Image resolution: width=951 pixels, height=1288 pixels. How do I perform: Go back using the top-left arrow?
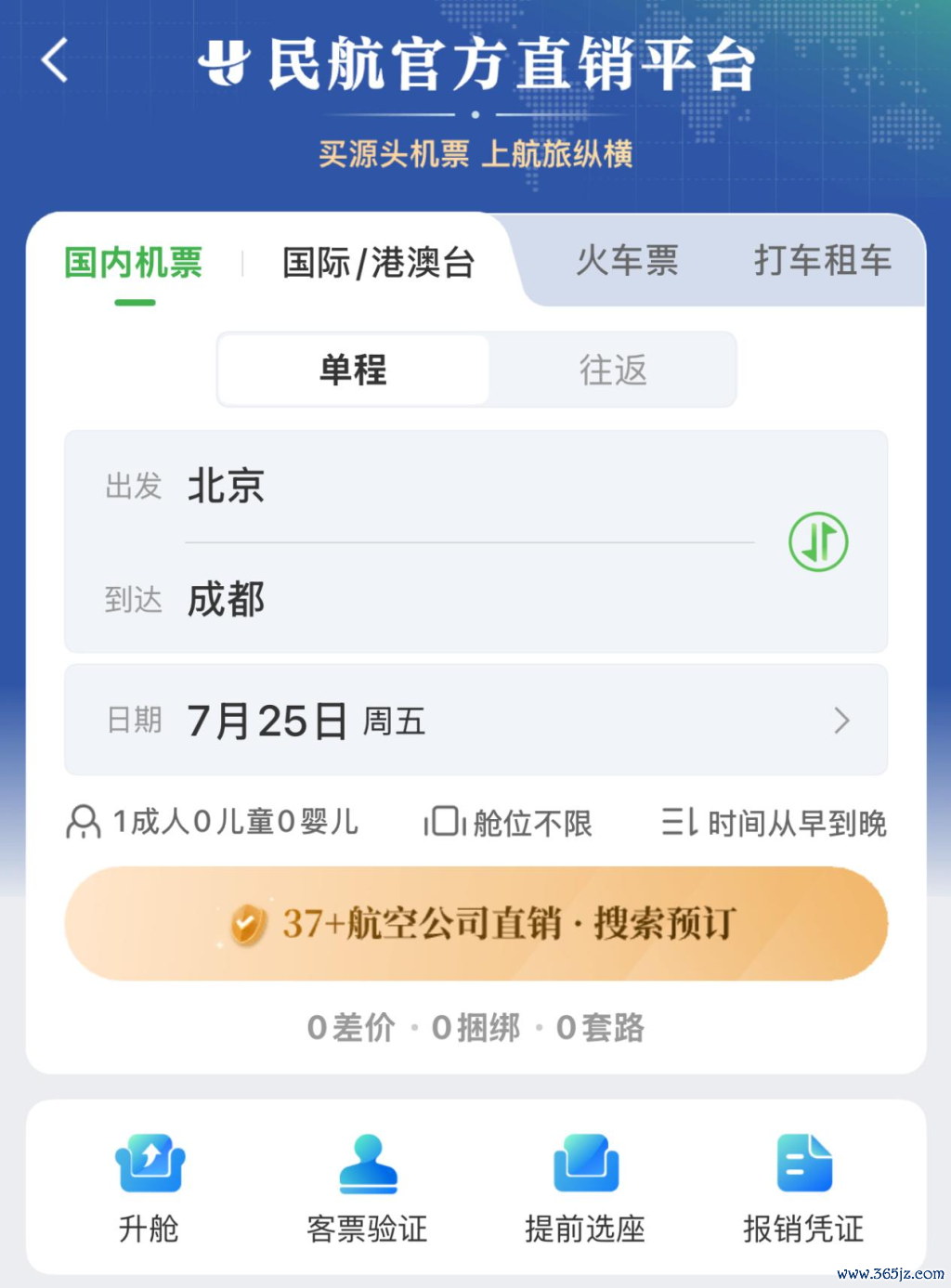pos(56,61)
